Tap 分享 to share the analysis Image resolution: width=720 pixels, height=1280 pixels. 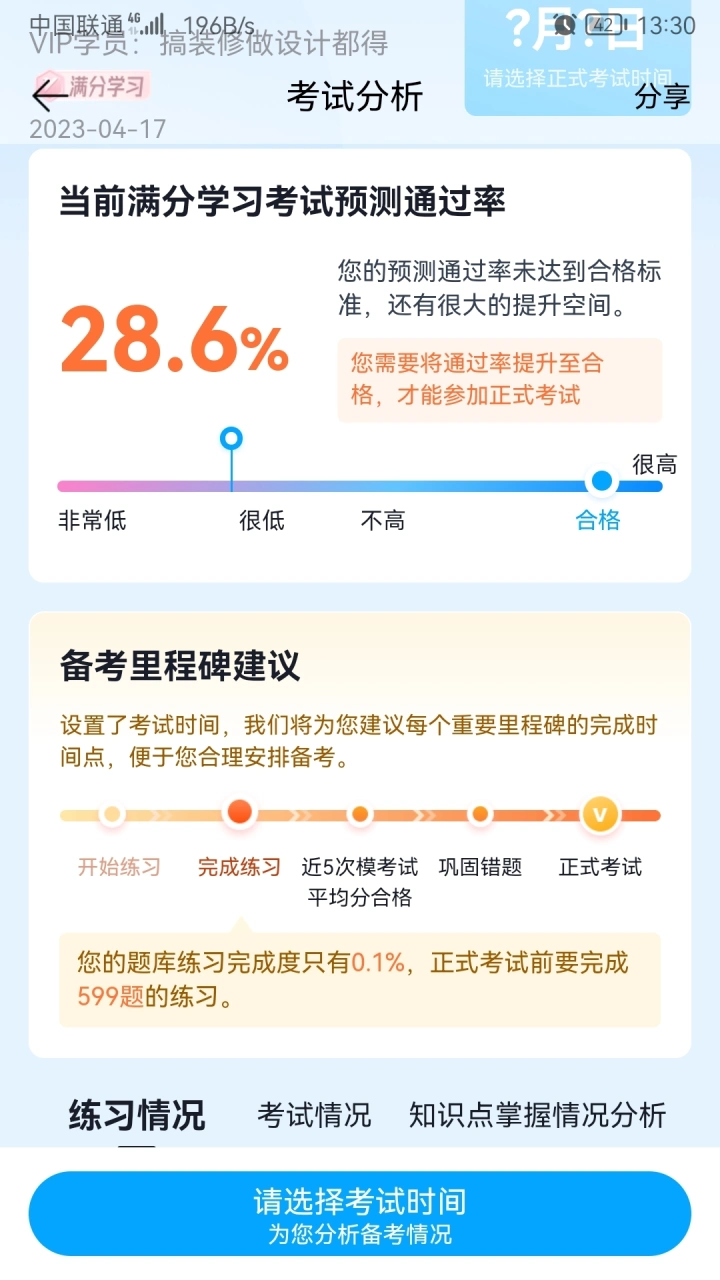pyautogui.click(x=662, y=96)
